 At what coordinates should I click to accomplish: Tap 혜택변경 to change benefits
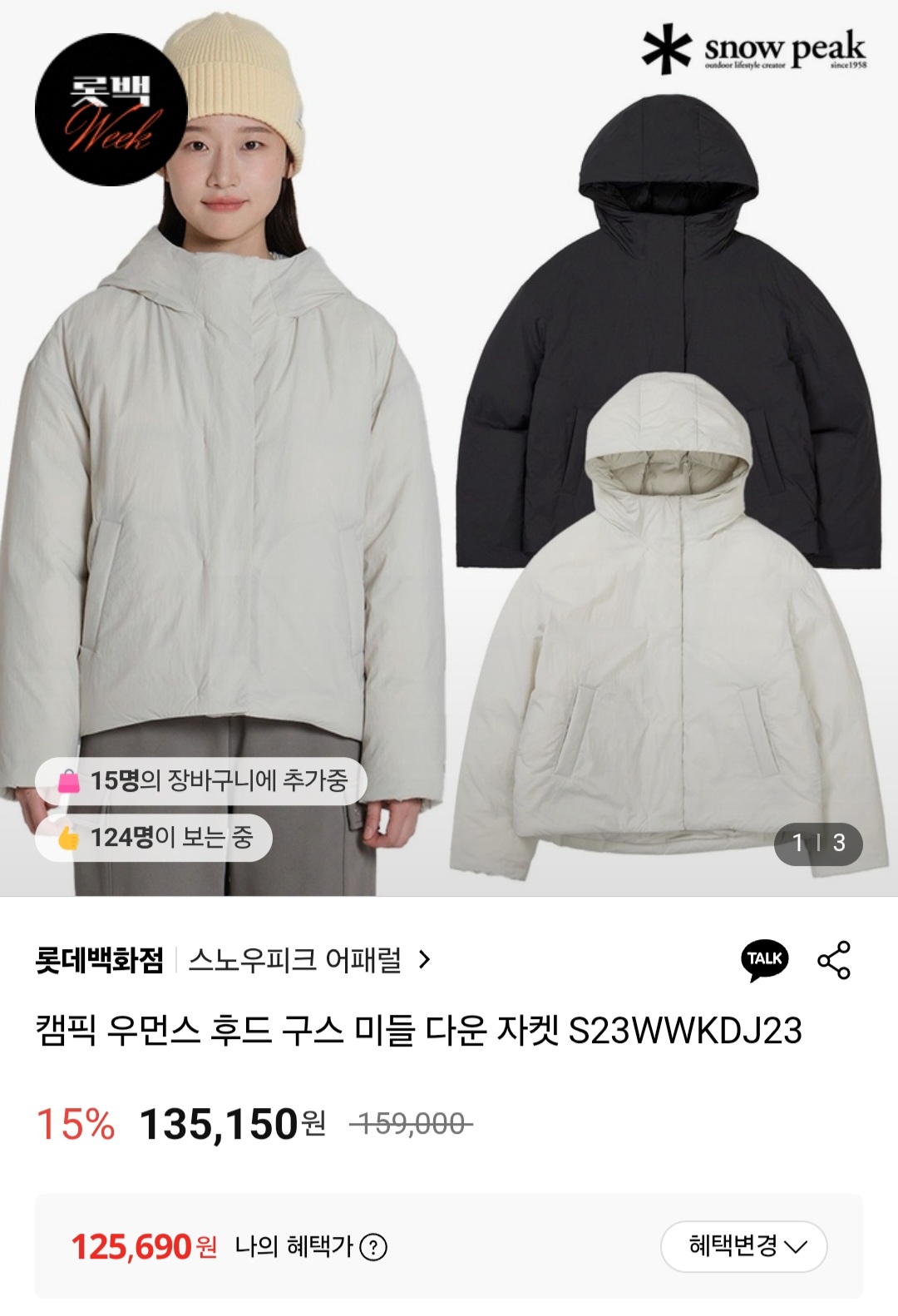tap(743, 1246)
